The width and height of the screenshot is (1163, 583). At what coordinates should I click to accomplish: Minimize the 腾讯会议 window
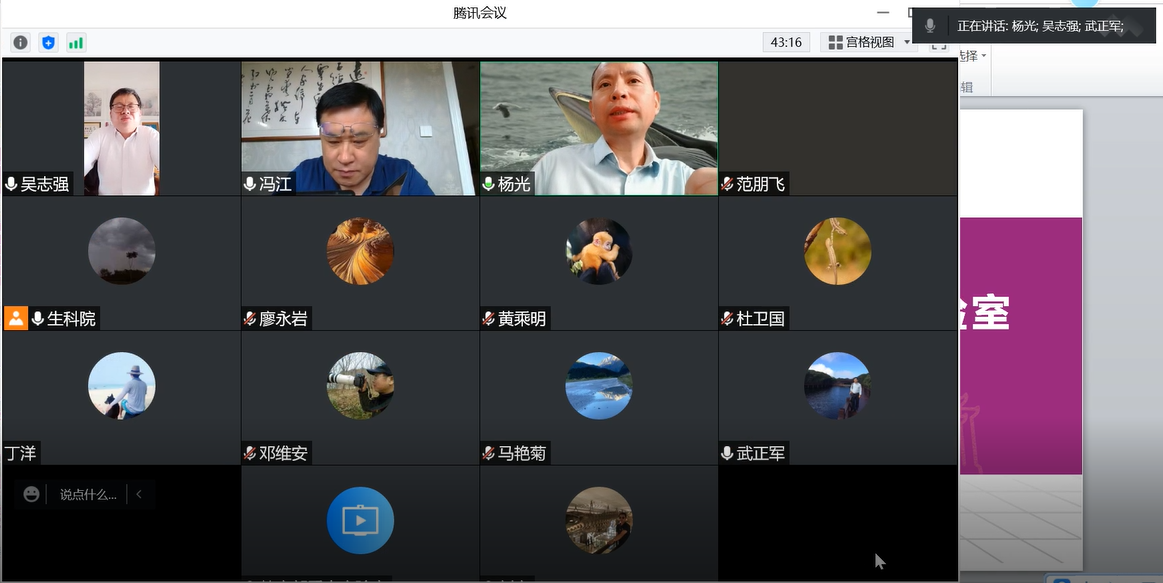point(883,12)
